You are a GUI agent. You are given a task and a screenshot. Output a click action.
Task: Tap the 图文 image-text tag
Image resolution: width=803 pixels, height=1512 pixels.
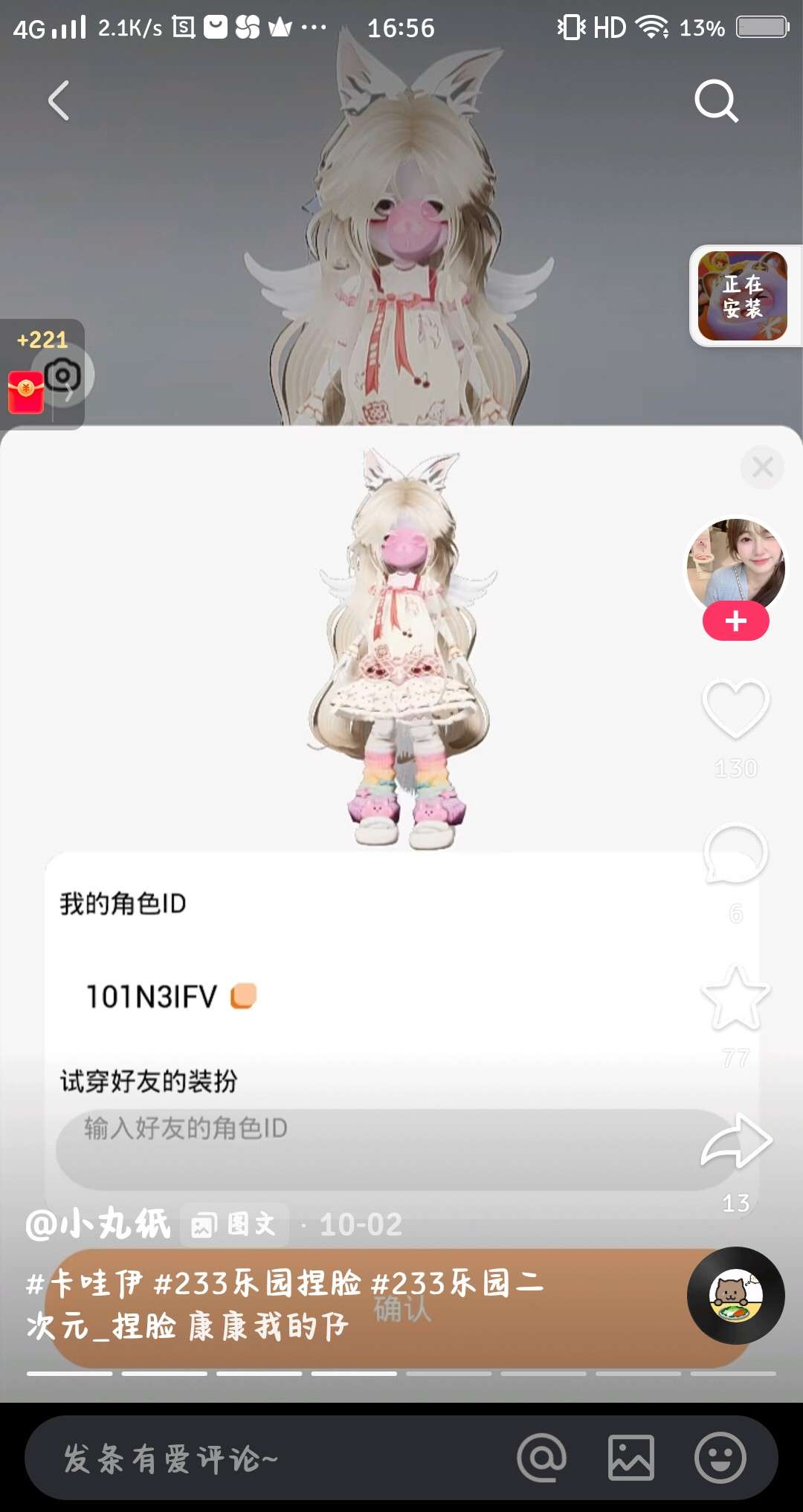[x=234, y=1224]
